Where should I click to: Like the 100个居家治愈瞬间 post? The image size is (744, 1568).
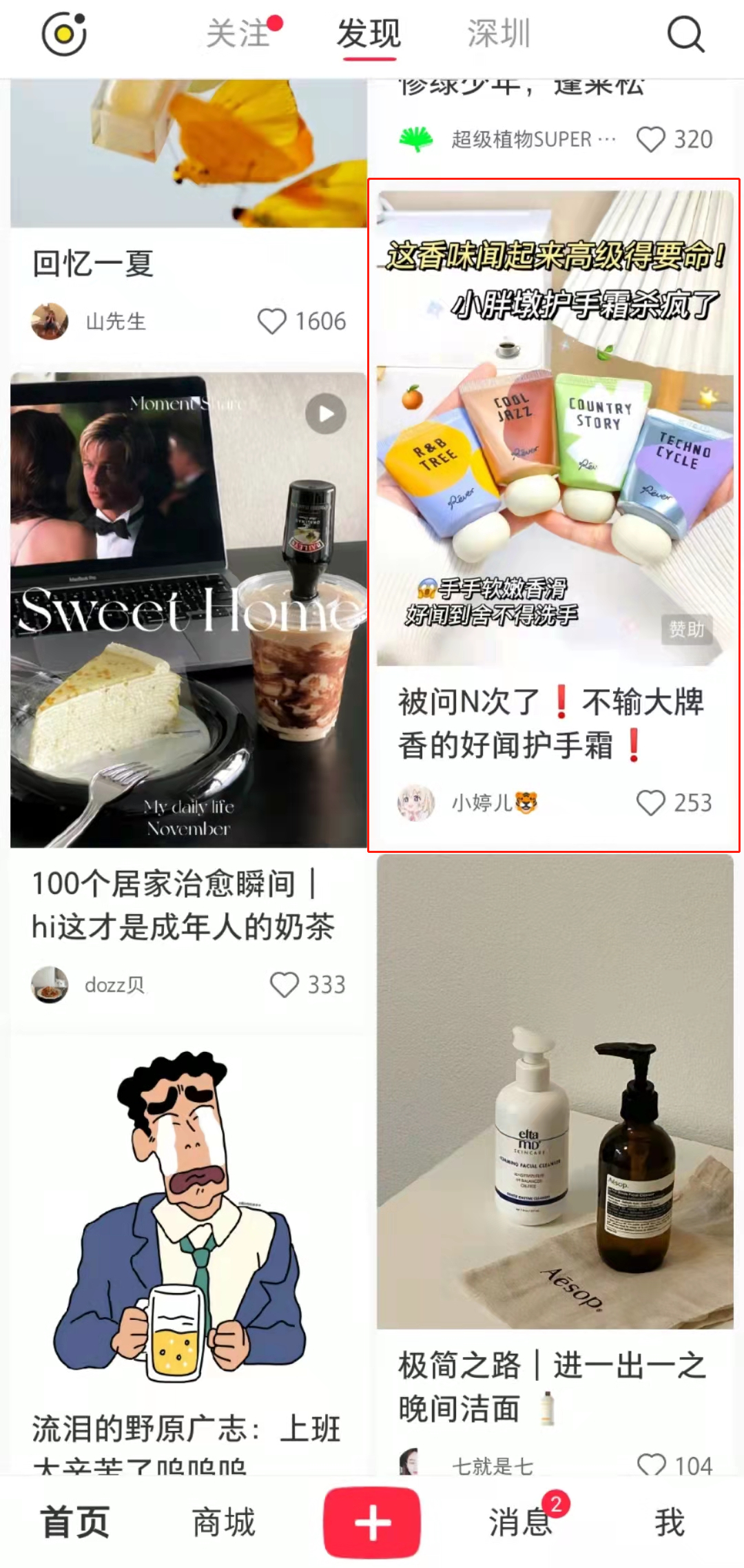coord(284,984)
